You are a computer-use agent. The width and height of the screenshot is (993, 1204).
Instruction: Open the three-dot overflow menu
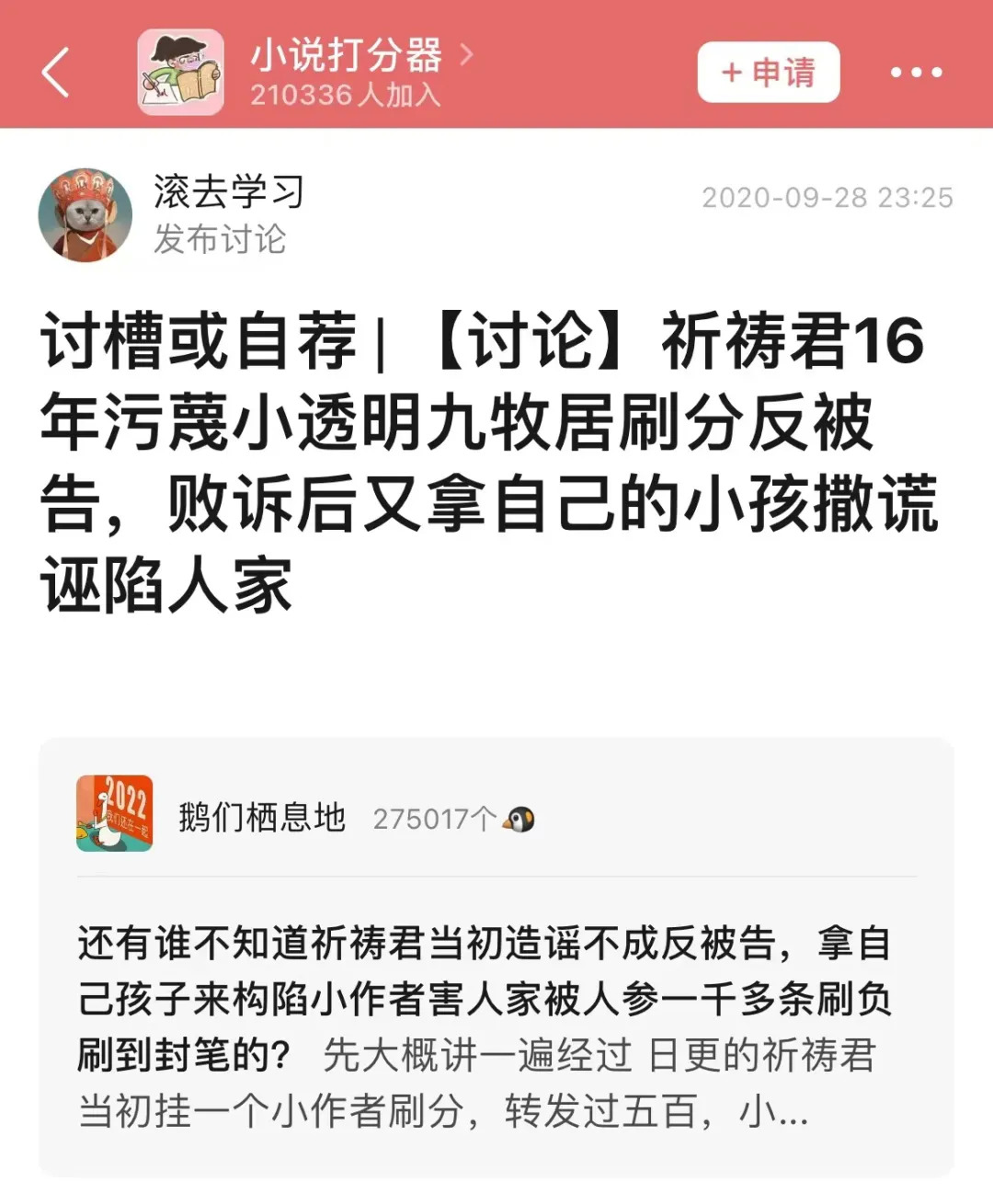[x=916, y=72]
